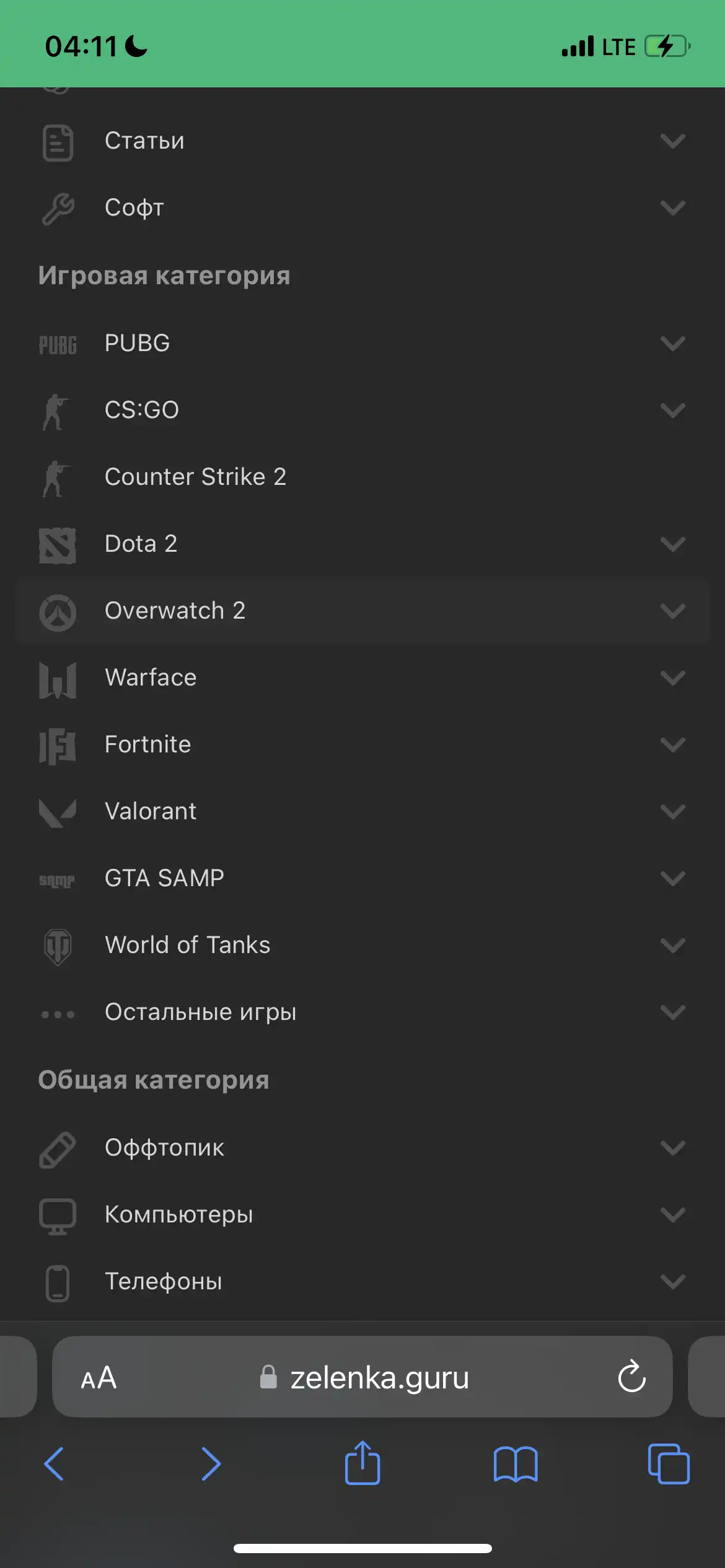The width and height of the screenshot is (725, 1568).
Task: Expand the Телефоны section
Action: (x=672, y=1281)
